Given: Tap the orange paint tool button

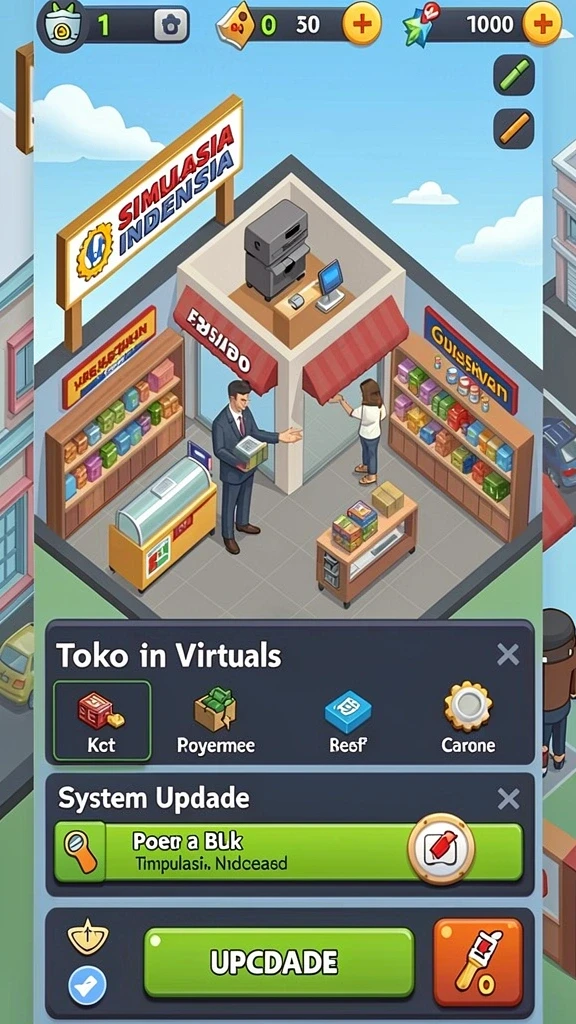Looking at the screenshot, I should 479,961.
